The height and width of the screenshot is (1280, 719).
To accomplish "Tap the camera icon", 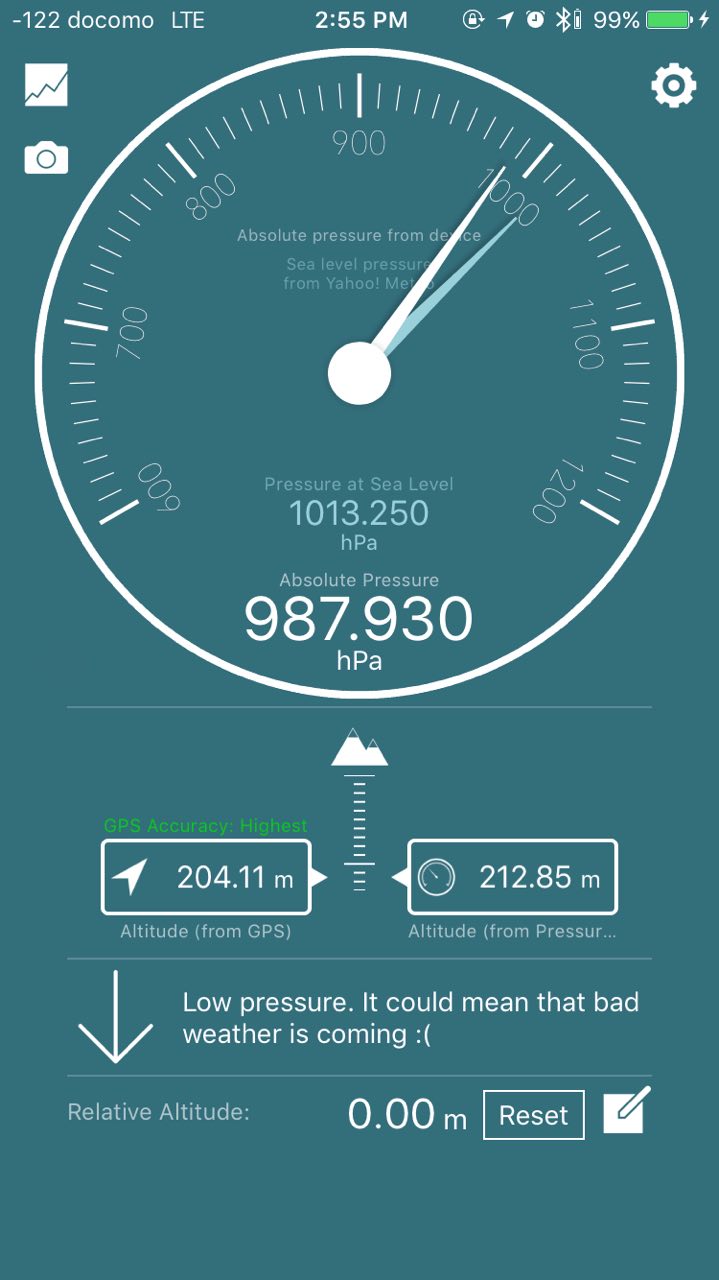I will (x=46, y=158).
